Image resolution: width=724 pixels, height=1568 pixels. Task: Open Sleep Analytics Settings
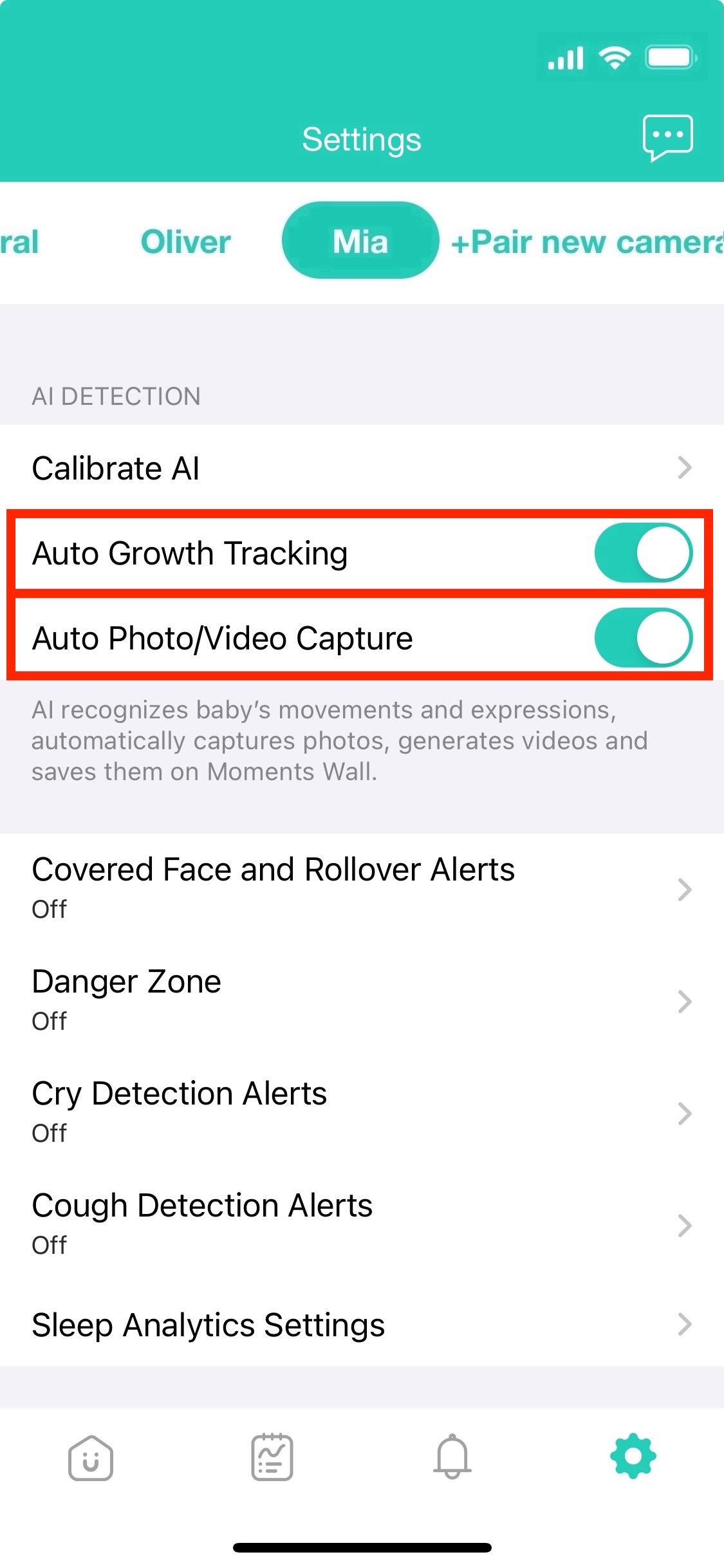tap(362, 1325)
